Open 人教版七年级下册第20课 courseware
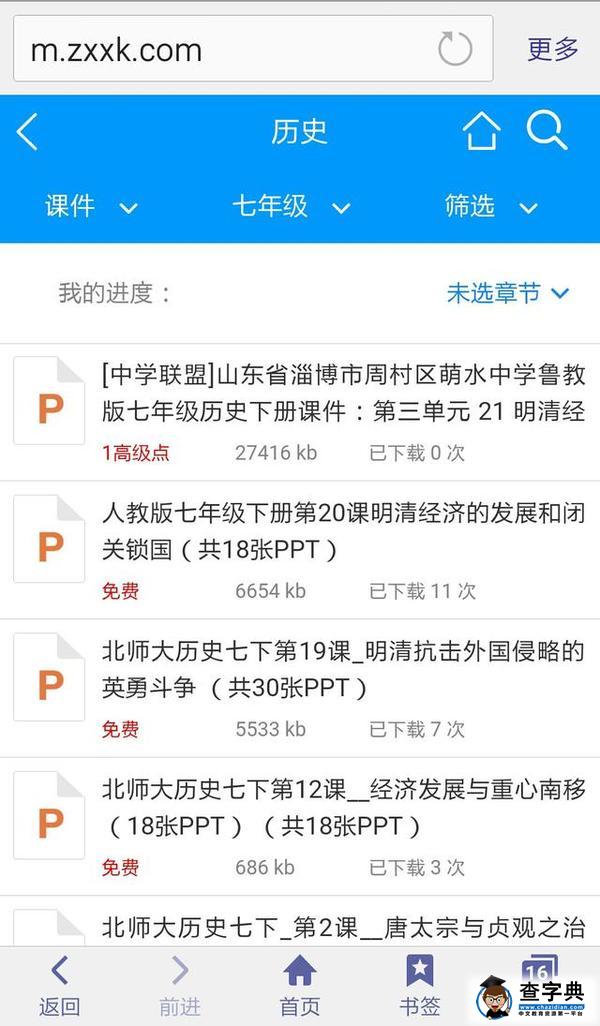Image resolution: width=600 pixels, height=1026 pixels. pos(300,550)
